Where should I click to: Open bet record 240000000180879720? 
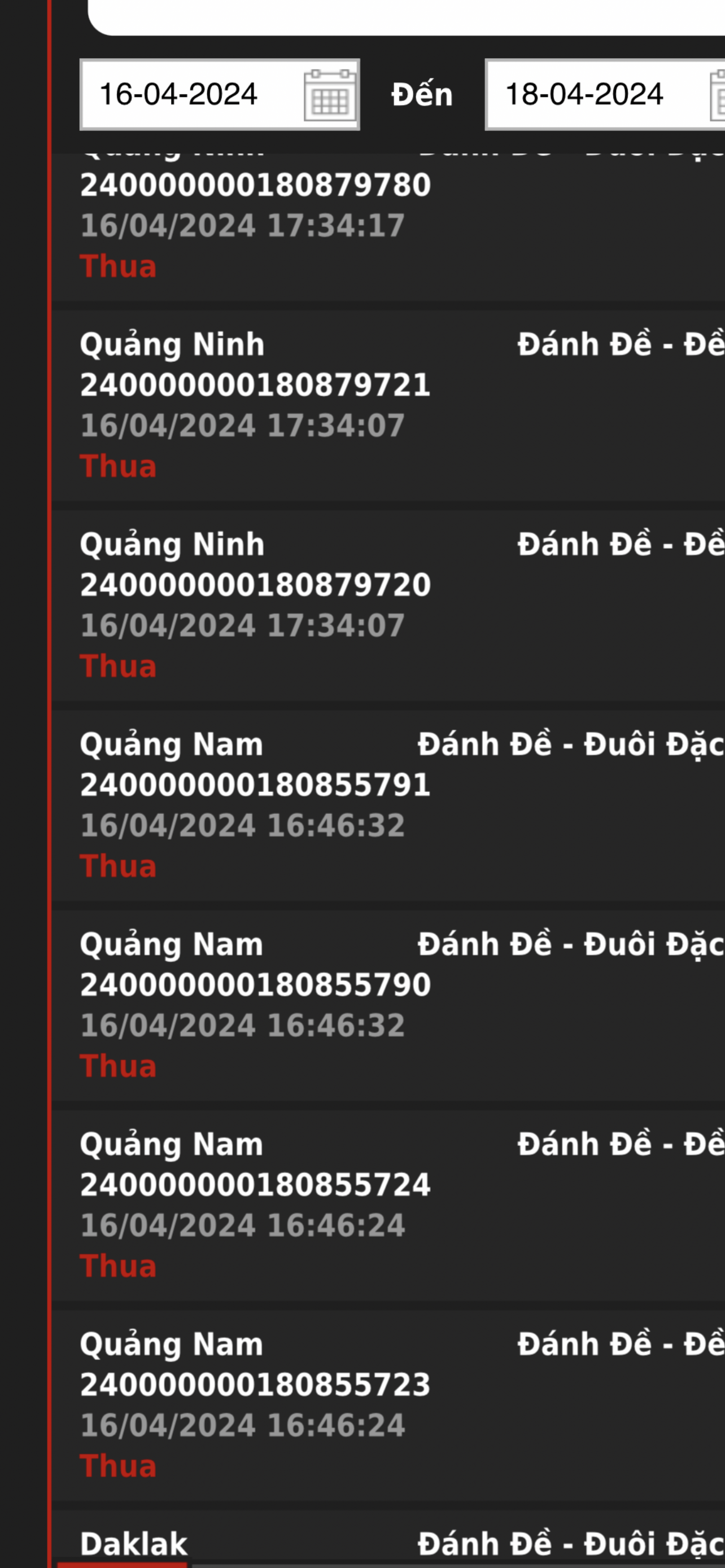click(388, 605)
